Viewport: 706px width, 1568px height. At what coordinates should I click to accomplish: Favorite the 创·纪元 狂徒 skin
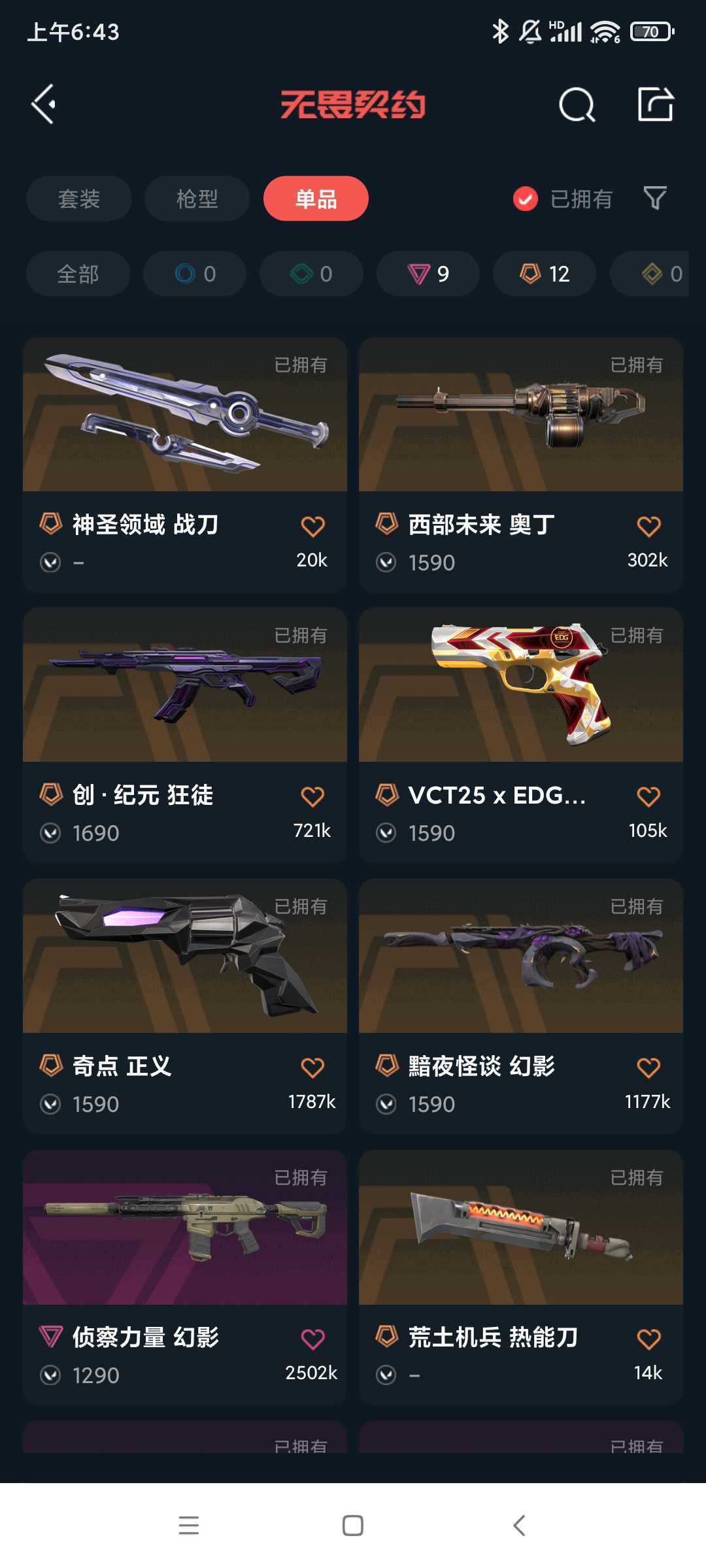click(x=313, y=796)
